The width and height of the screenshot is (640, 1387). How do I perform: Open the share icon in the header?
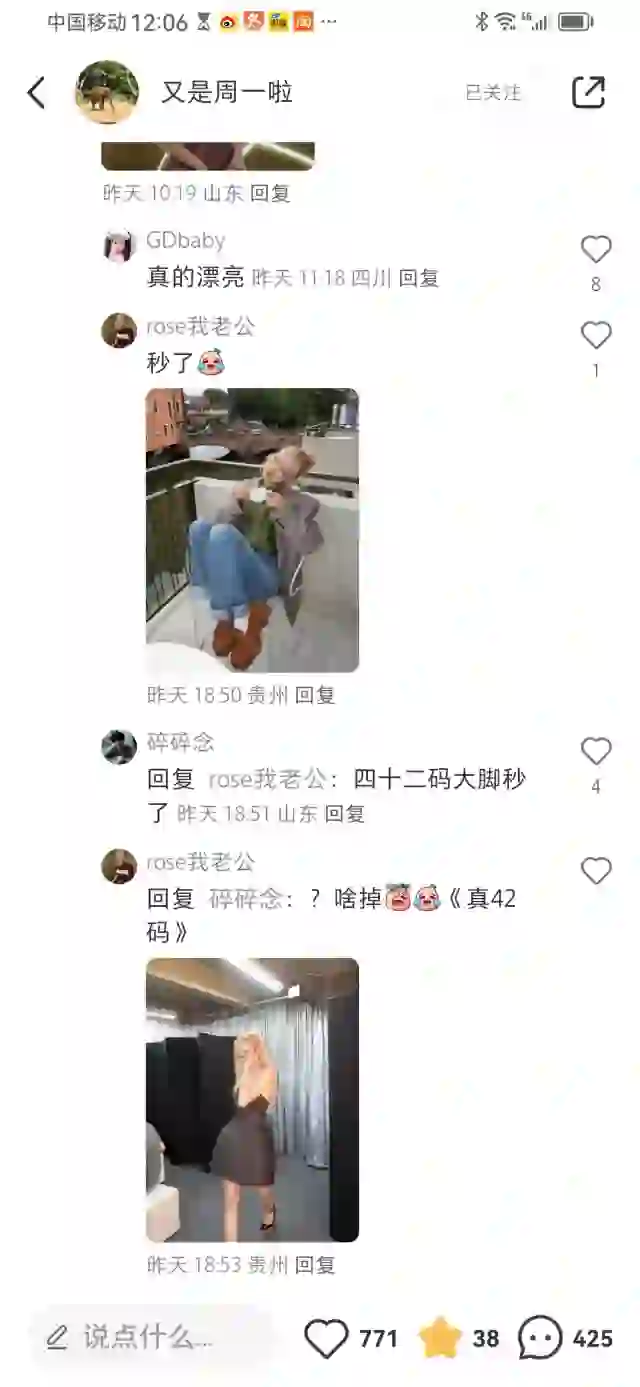[588, 92]
